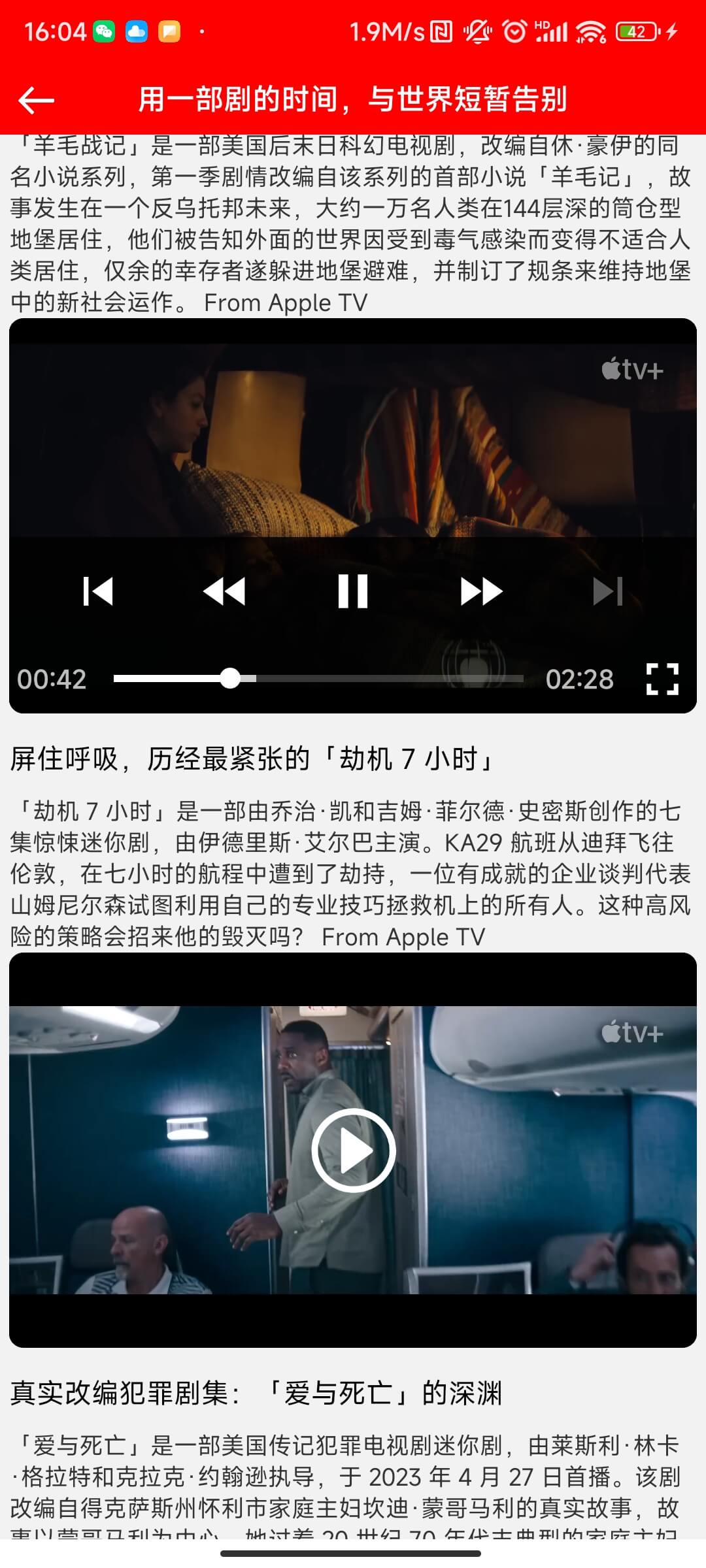This screenshot has width=706, height=1568.
Task: Go back using the top arrow
Action: pyautogui.click(x=36, y=100)
